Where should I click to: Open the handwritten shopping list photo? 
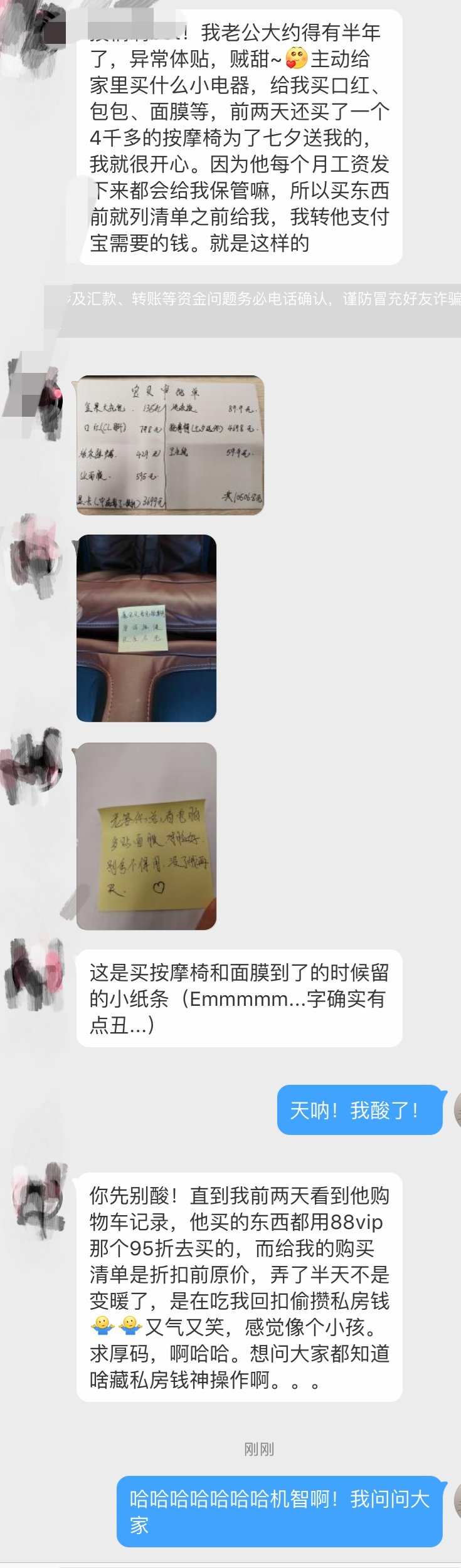tap(170, 445)
